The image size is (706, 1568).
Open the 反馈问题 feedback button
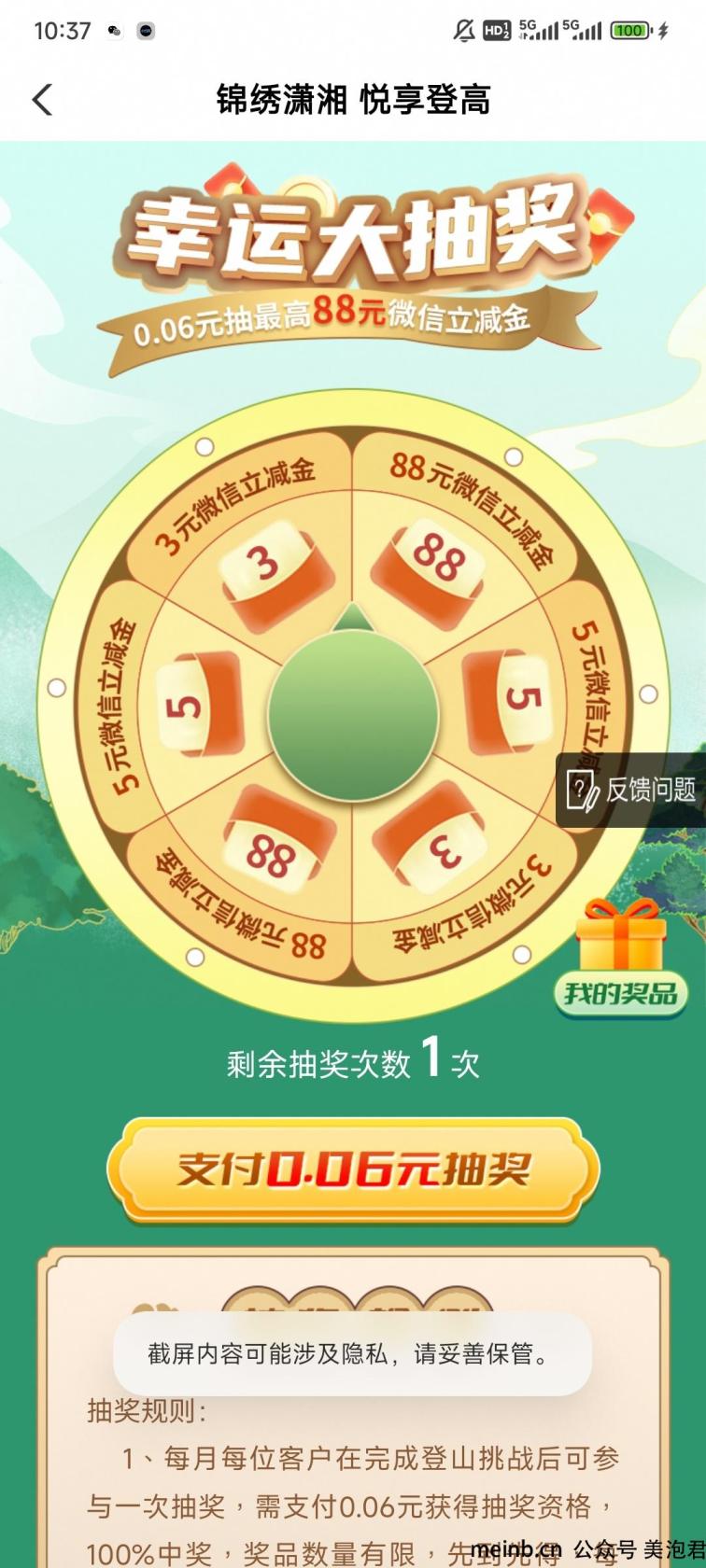coord(631,790)
